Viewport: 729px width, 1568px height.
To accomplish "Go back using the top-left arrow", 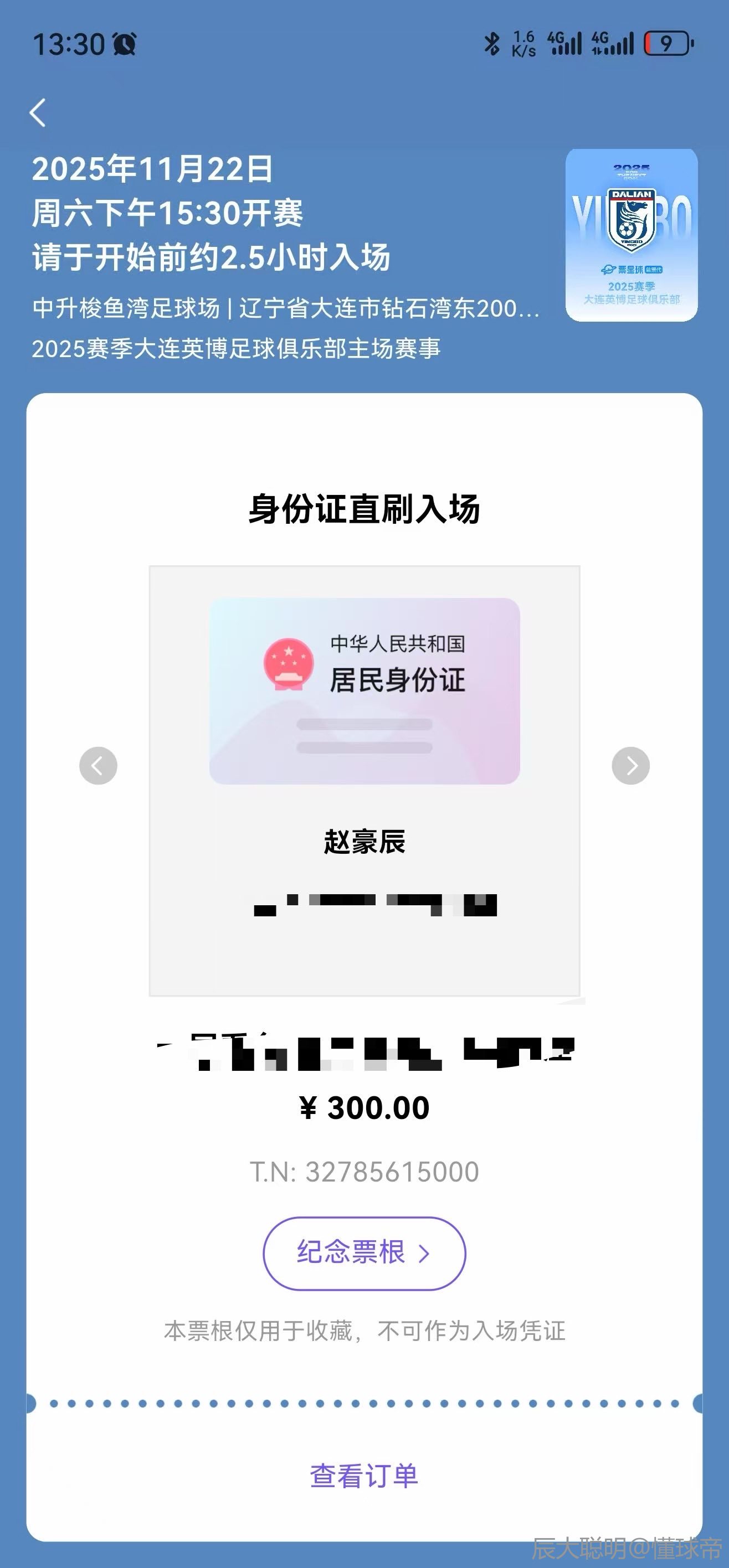I will coord(38,113).
